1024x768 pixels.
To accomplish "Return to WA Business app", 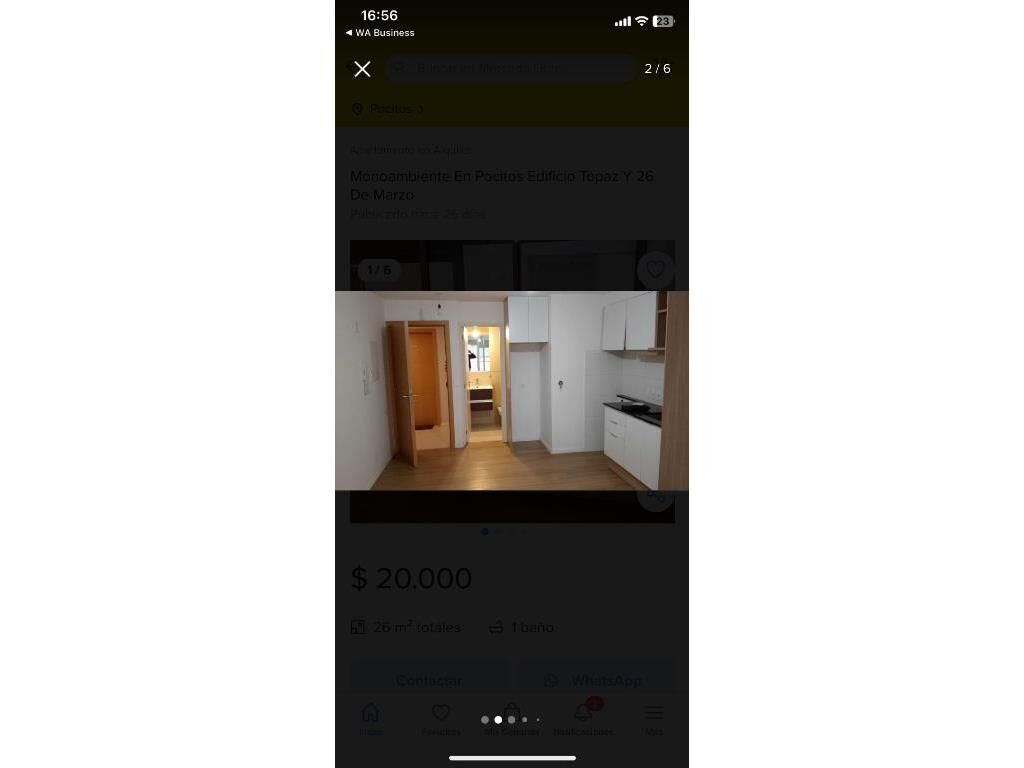I will point(380,33).
